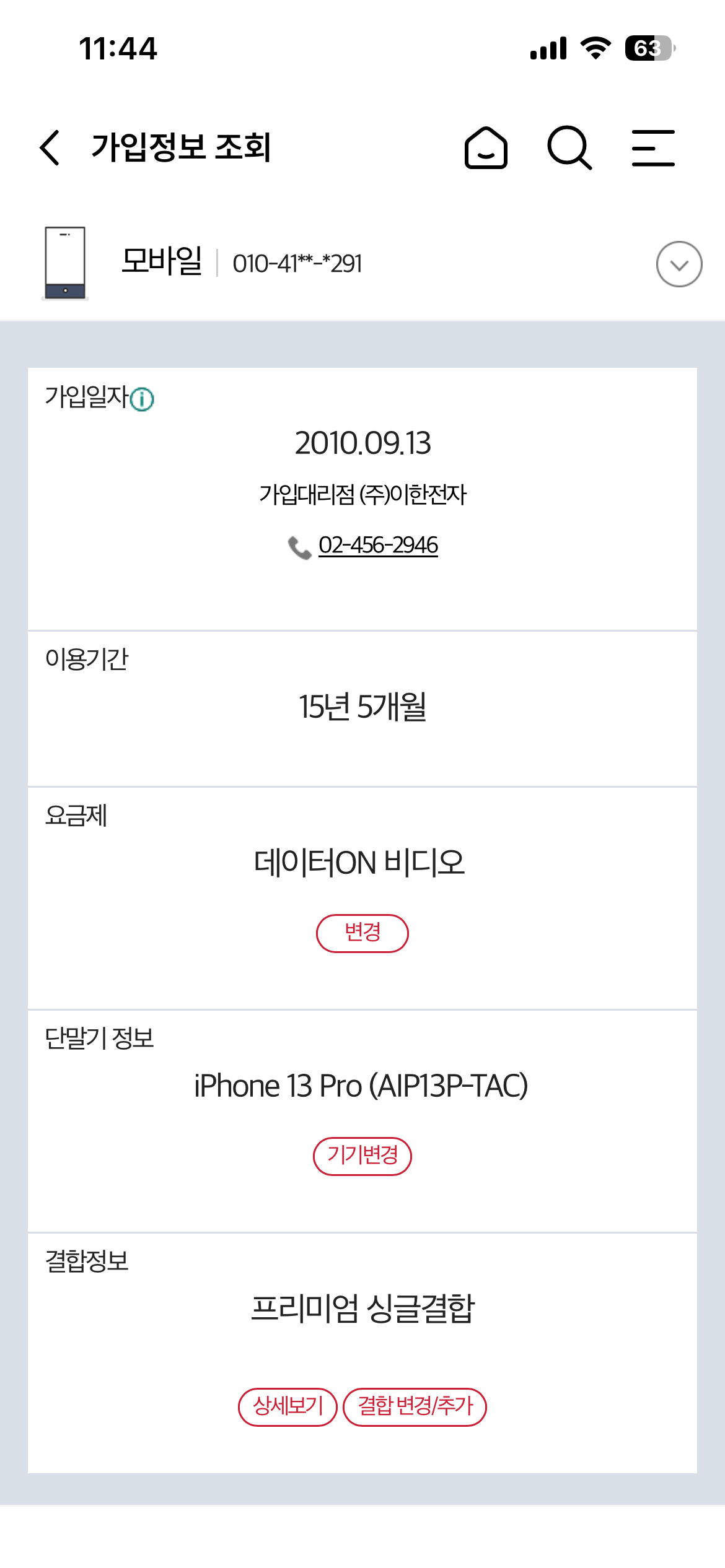Call the dealer number 02-456-2946
The image size is (725, 1568).
(377, 546)
